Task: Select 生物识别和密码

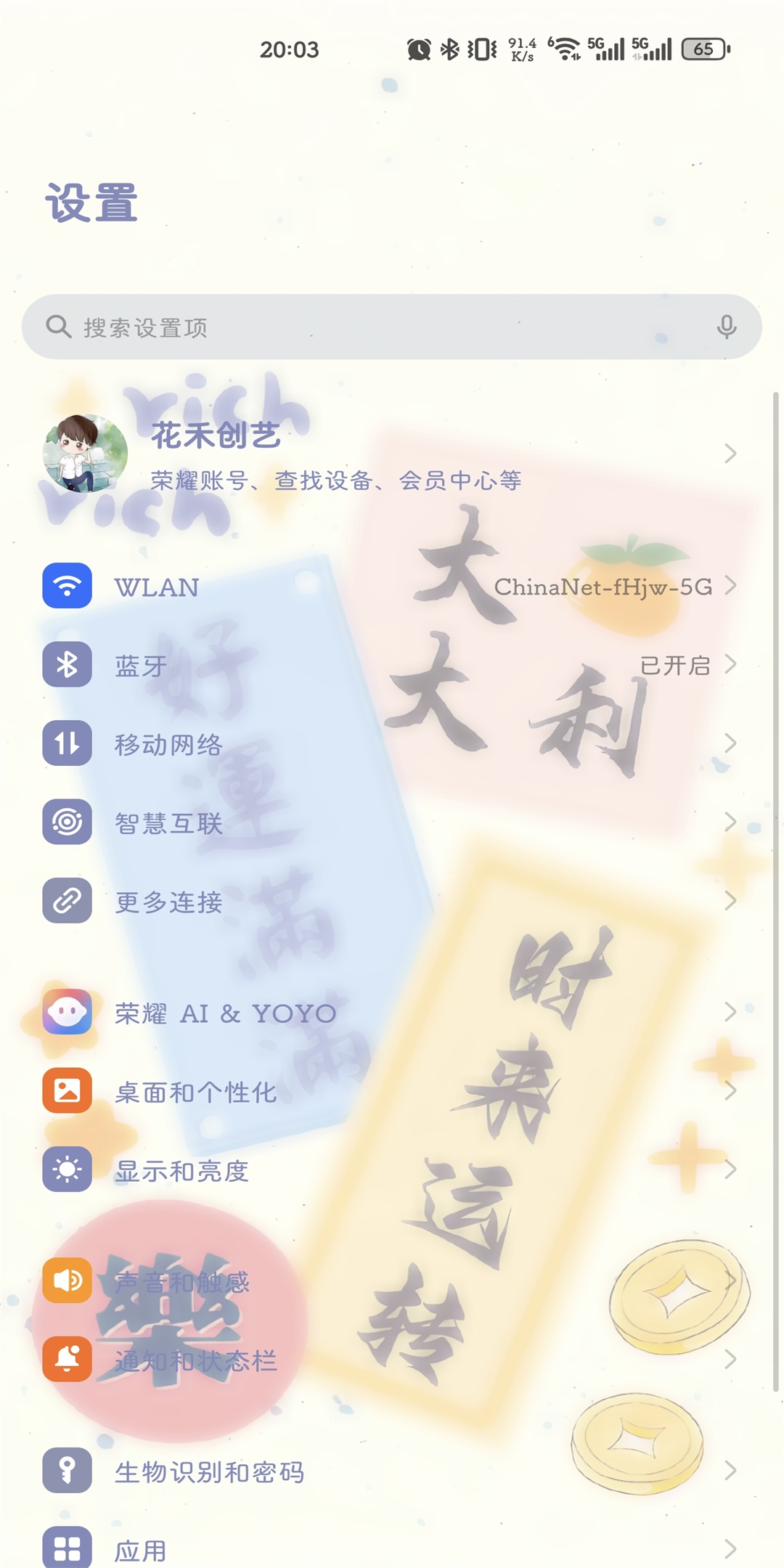Action: (392, 1471)
